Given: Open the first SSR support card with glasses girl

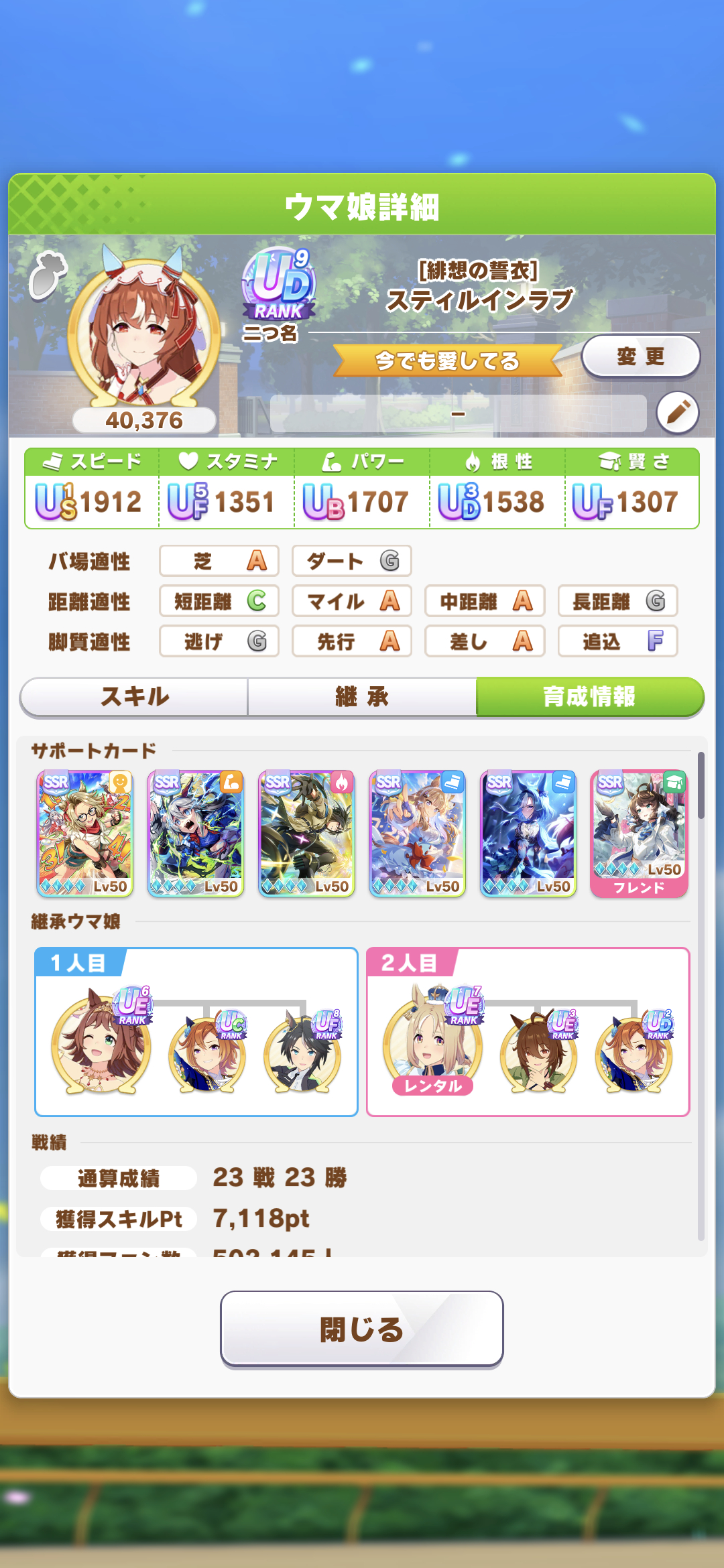Looking at the screenshot, I should [x=85, y=834].
